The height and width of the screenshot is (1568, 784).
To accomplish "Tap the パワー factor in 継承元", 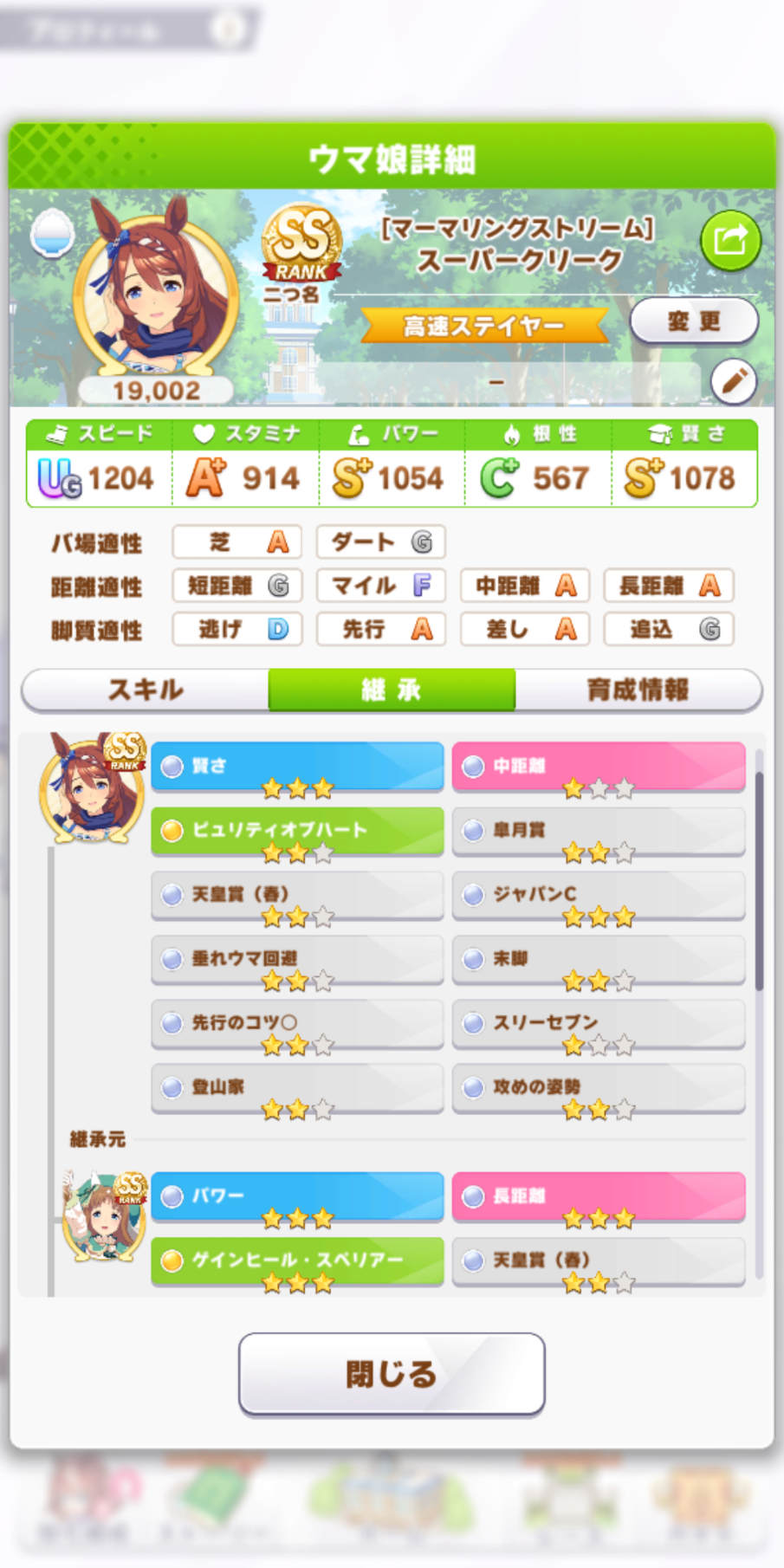I will [297, 1196].
